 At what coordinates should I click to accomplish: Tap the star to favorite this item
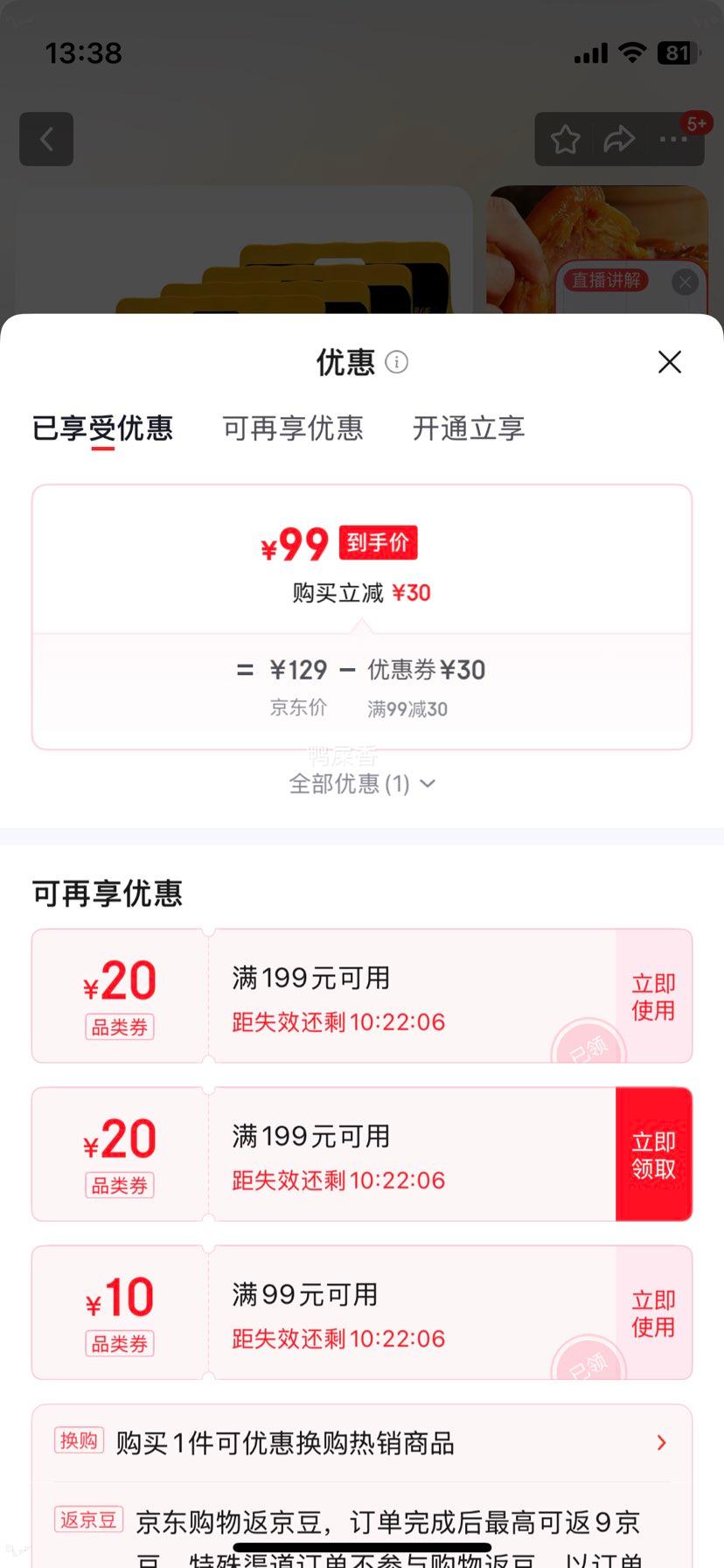[564, 138]
